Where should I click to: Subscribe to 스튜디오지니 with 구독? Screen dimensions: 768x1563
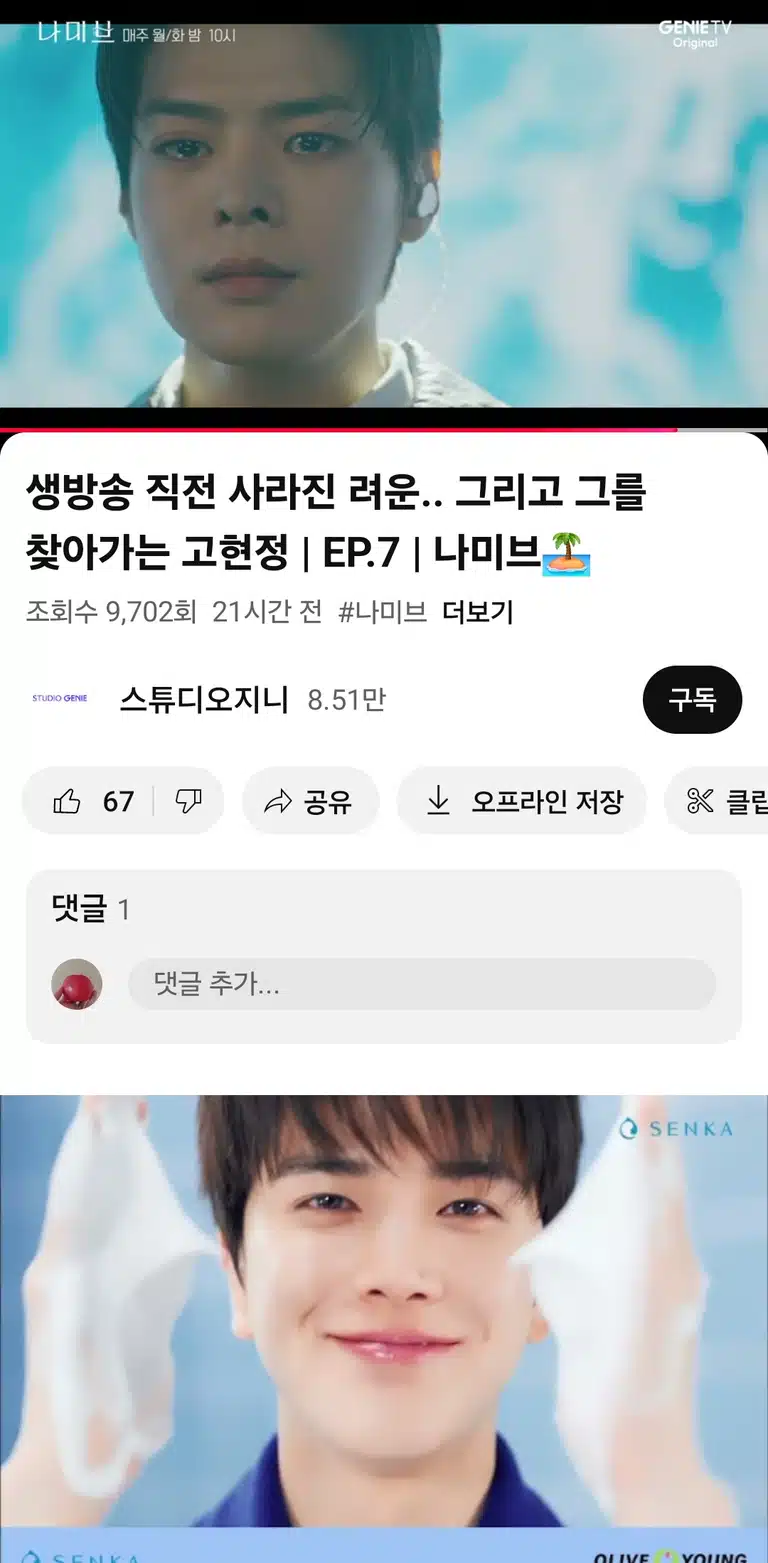tap(692, 700)
